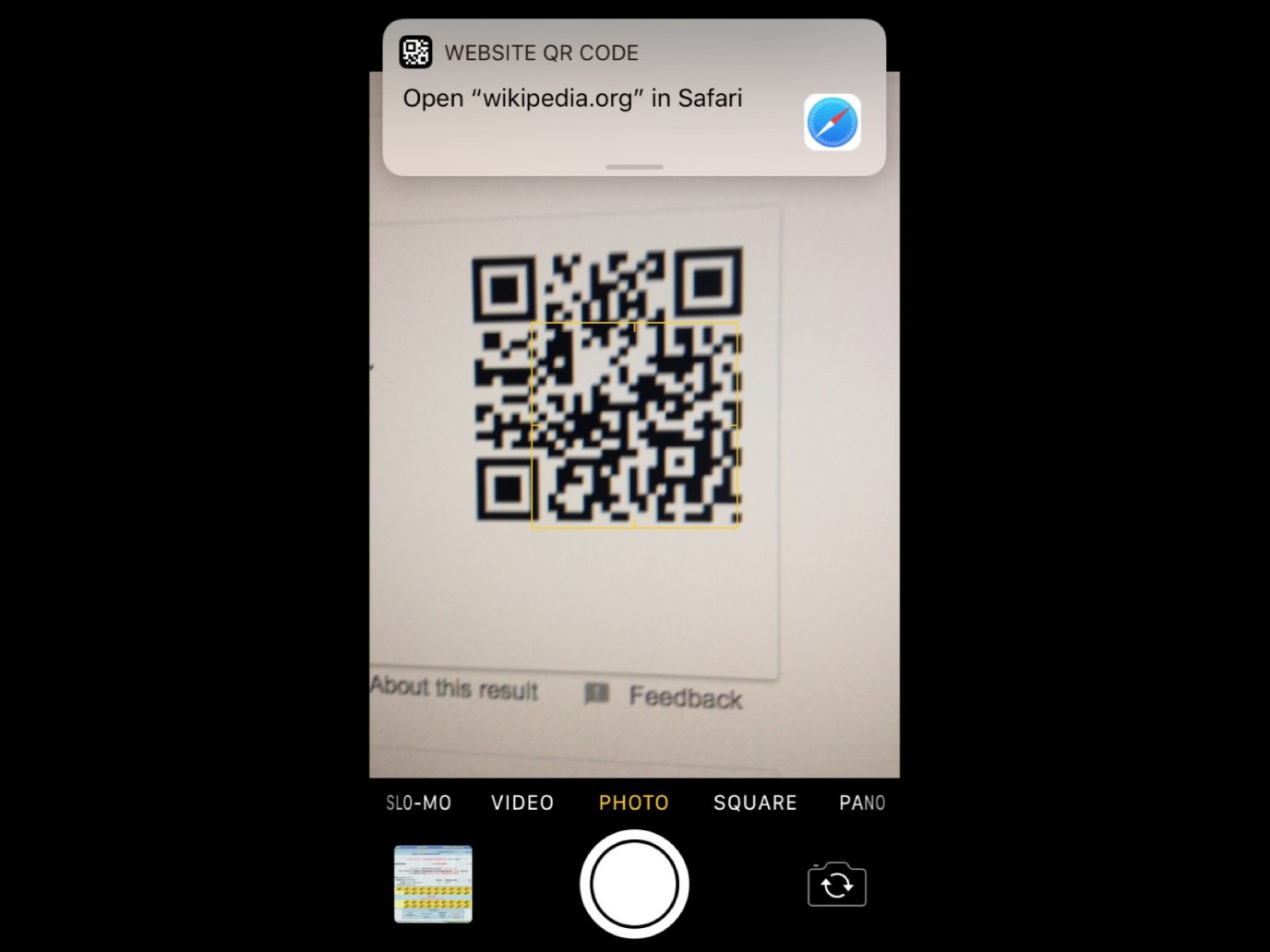Flip to the front camera
Screen dimensions: 1270x952
(x=836, y=885)
